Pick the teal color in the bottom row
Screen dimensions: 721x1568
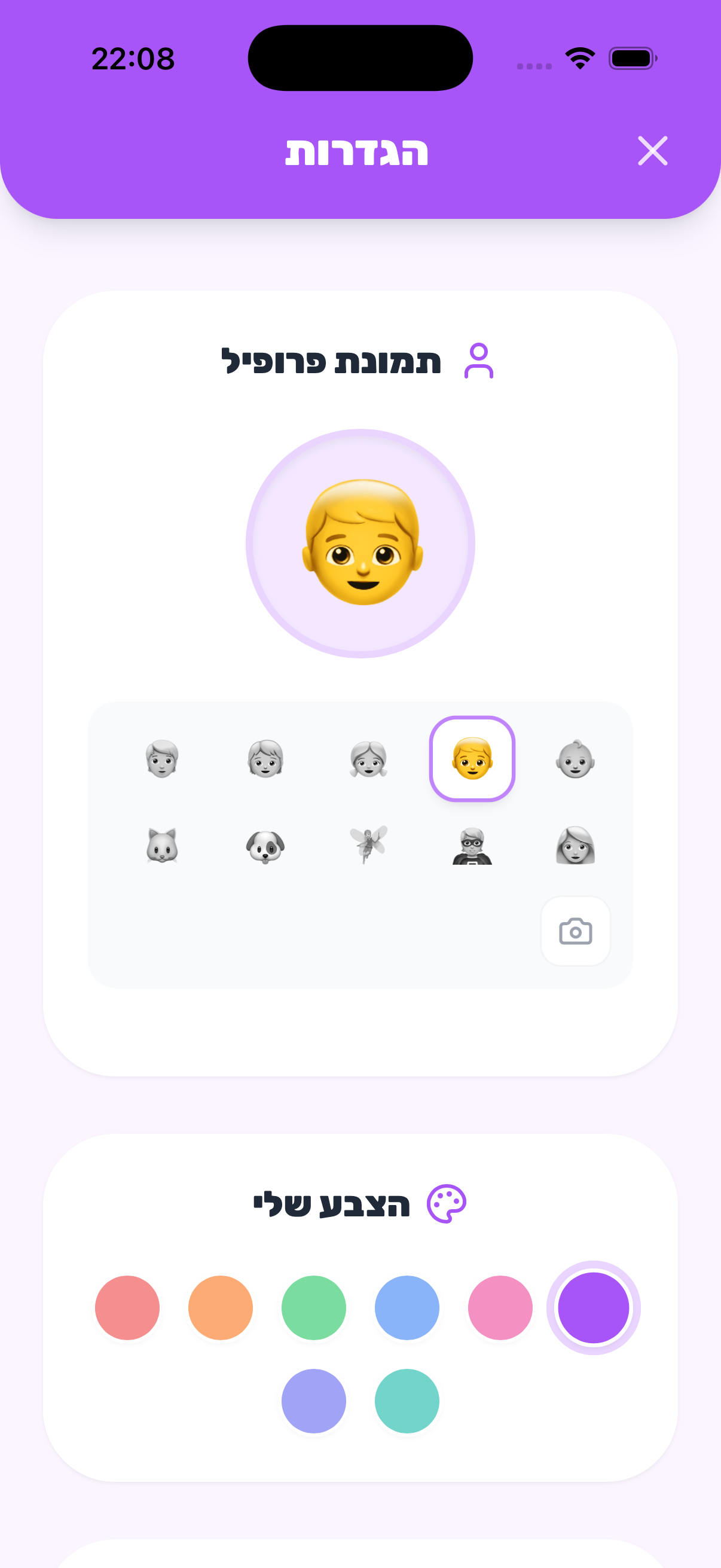pyautogui.click(x=407, y=1401)
